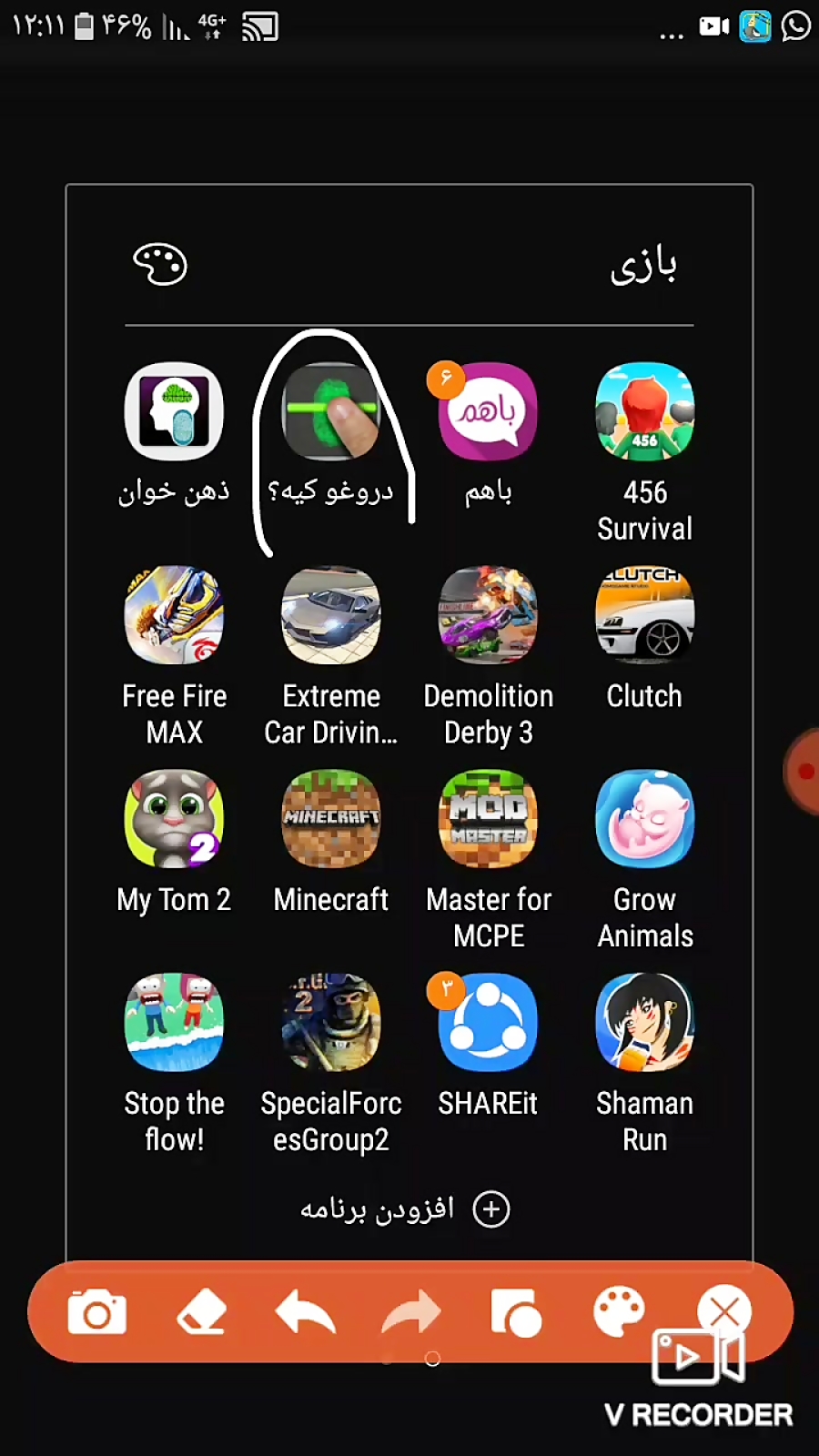Launch Demolition Derby 3
The height and width of the screenshot is (1456, 819).
(489, 615)
